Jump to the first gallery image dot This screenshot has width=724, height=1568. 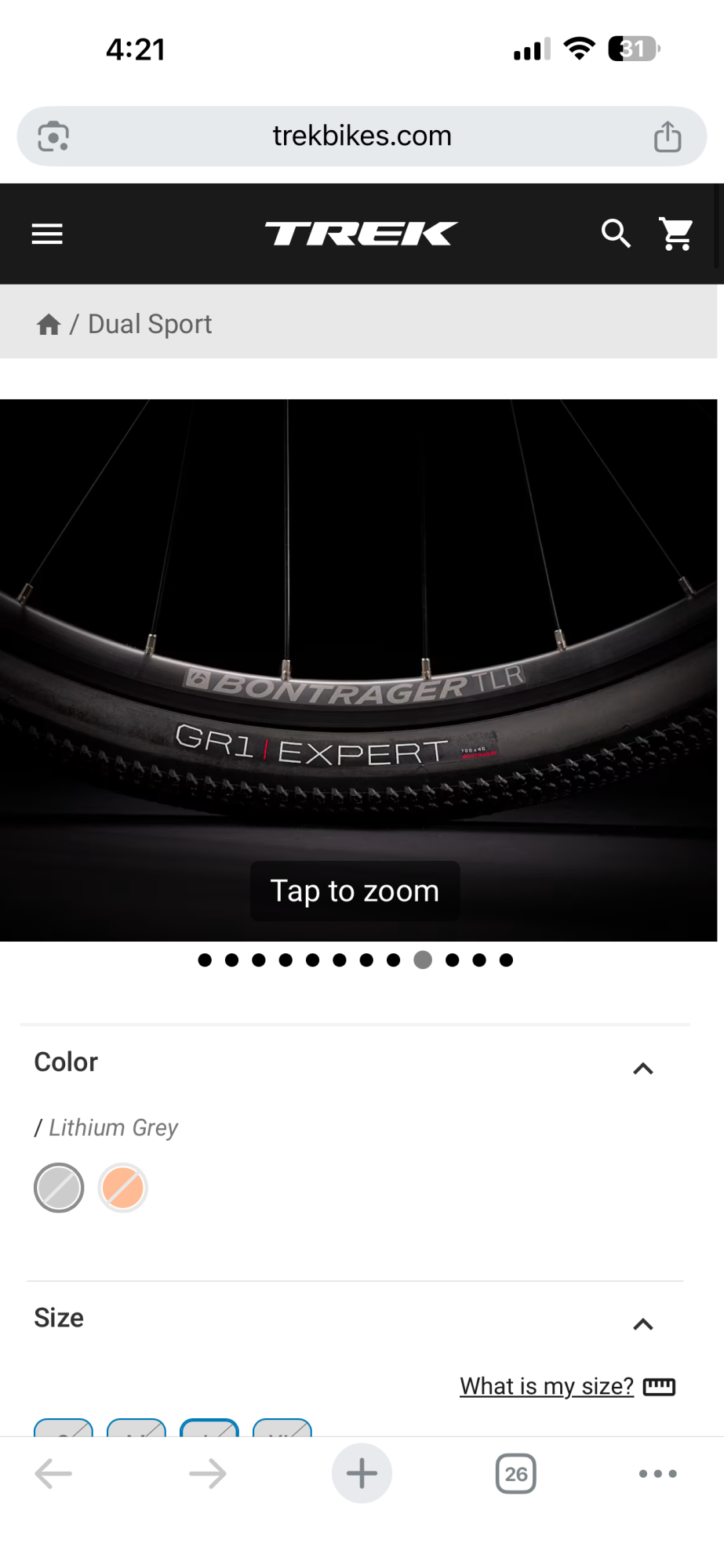pyautogui.click(x=205, y=960)
